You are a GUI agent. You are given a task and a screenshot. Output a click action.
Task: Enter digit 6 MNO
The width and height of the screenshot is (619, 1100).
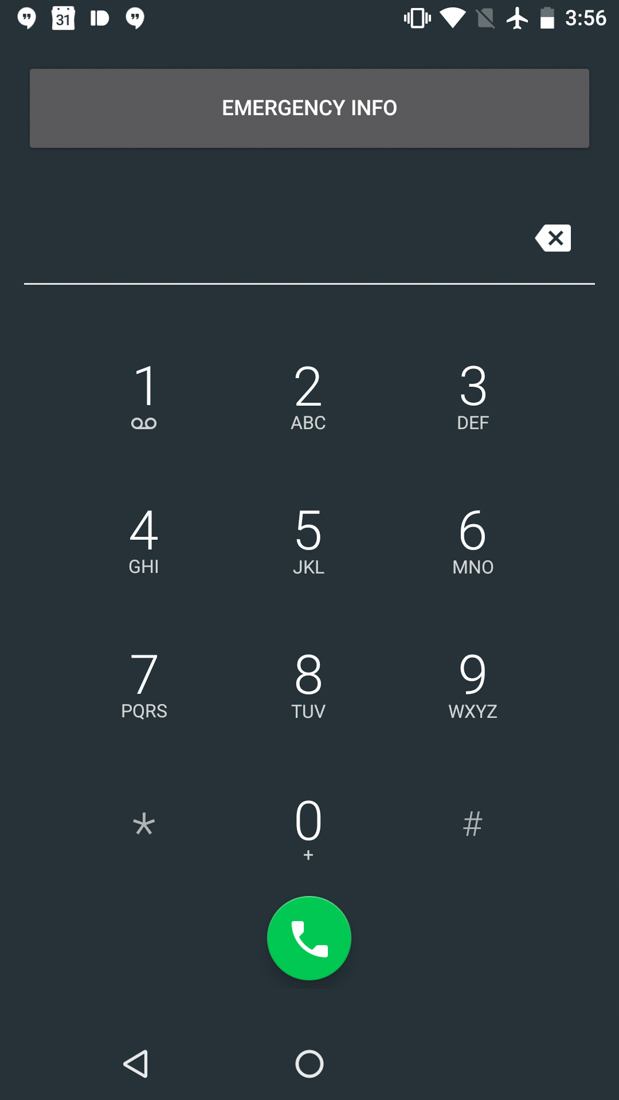coord(472,541)
